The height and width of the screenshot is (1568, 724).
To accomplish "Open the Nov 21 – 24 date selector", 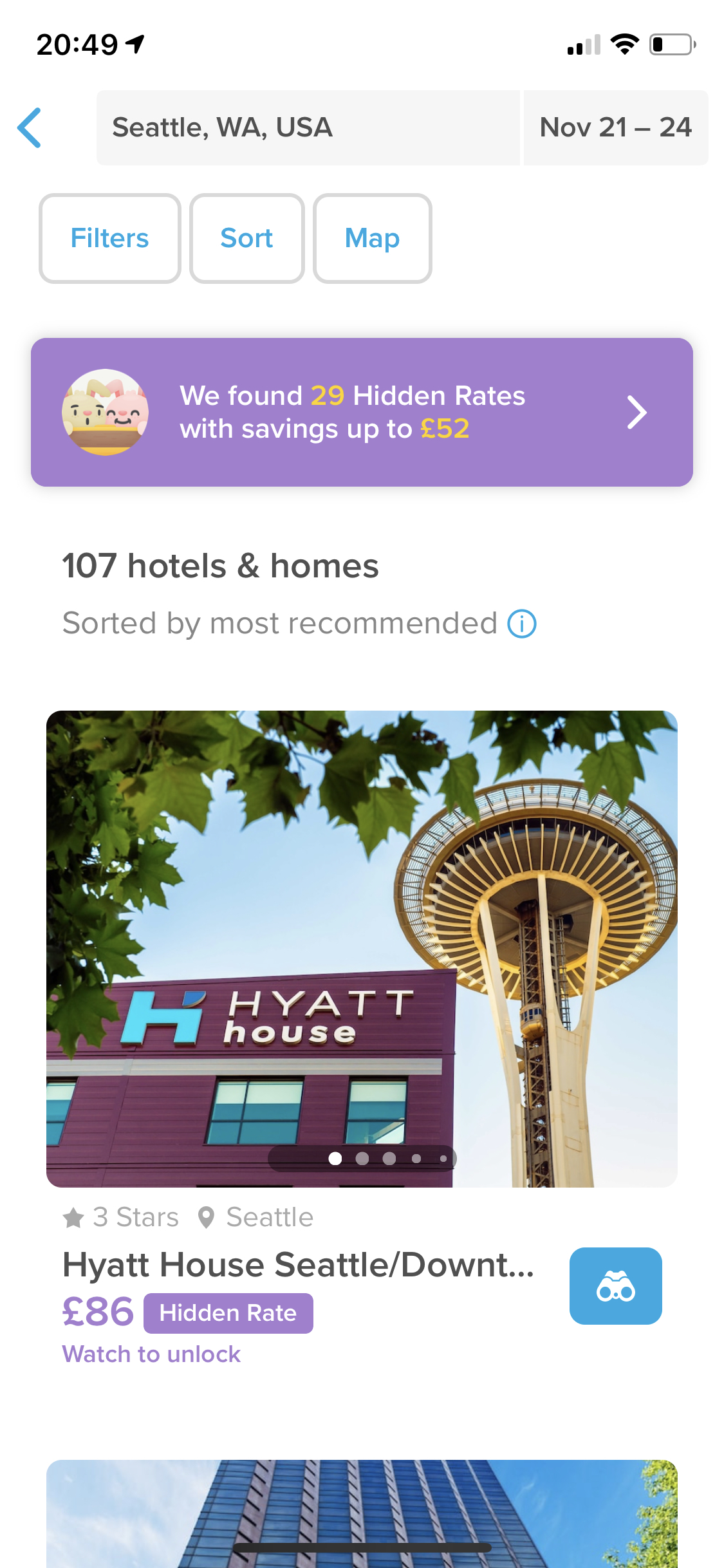I will pyautogui.click(x=615, y=127).
